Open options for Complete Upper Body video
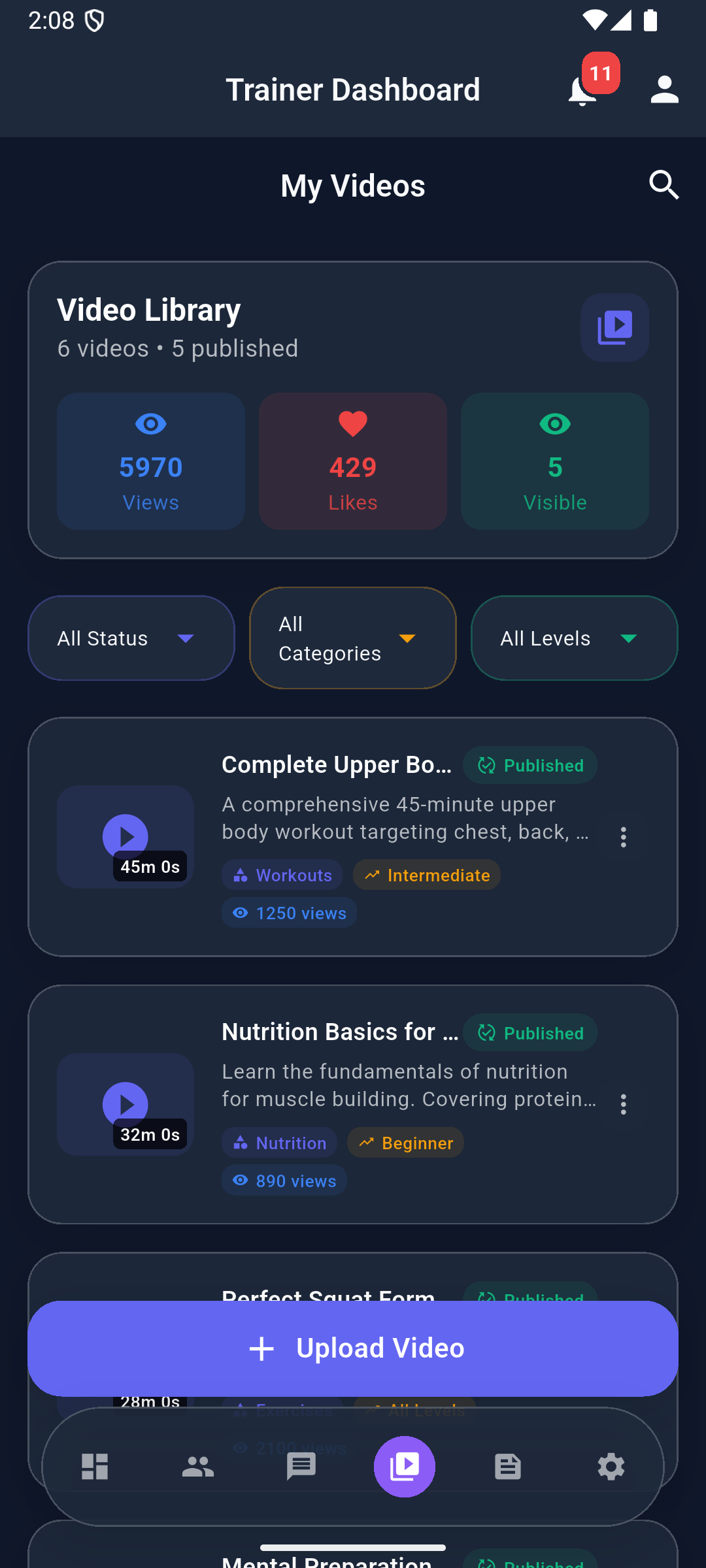This screenshot has width=706, height=1568. [x=623, y=837]
